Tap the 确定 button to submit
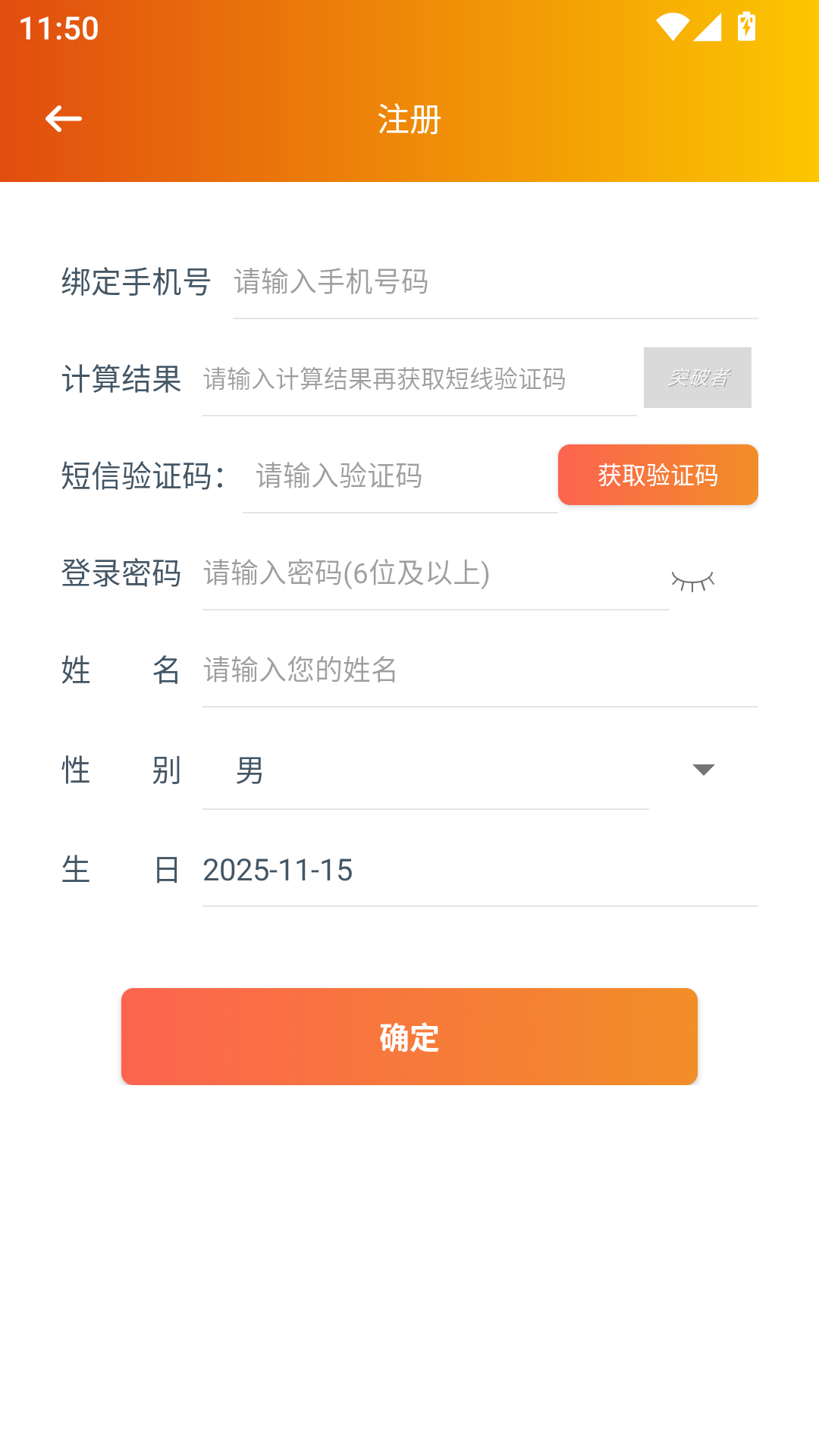 (x=409, y=1037)
